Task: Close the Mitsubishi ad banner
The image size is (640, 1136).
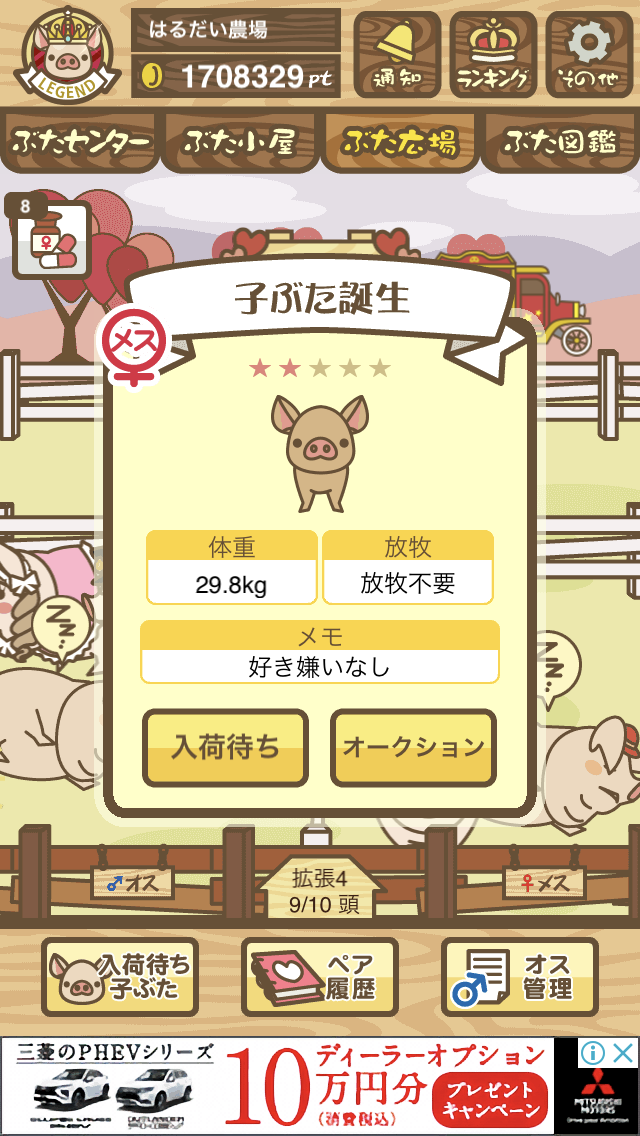Action: 623,1053
